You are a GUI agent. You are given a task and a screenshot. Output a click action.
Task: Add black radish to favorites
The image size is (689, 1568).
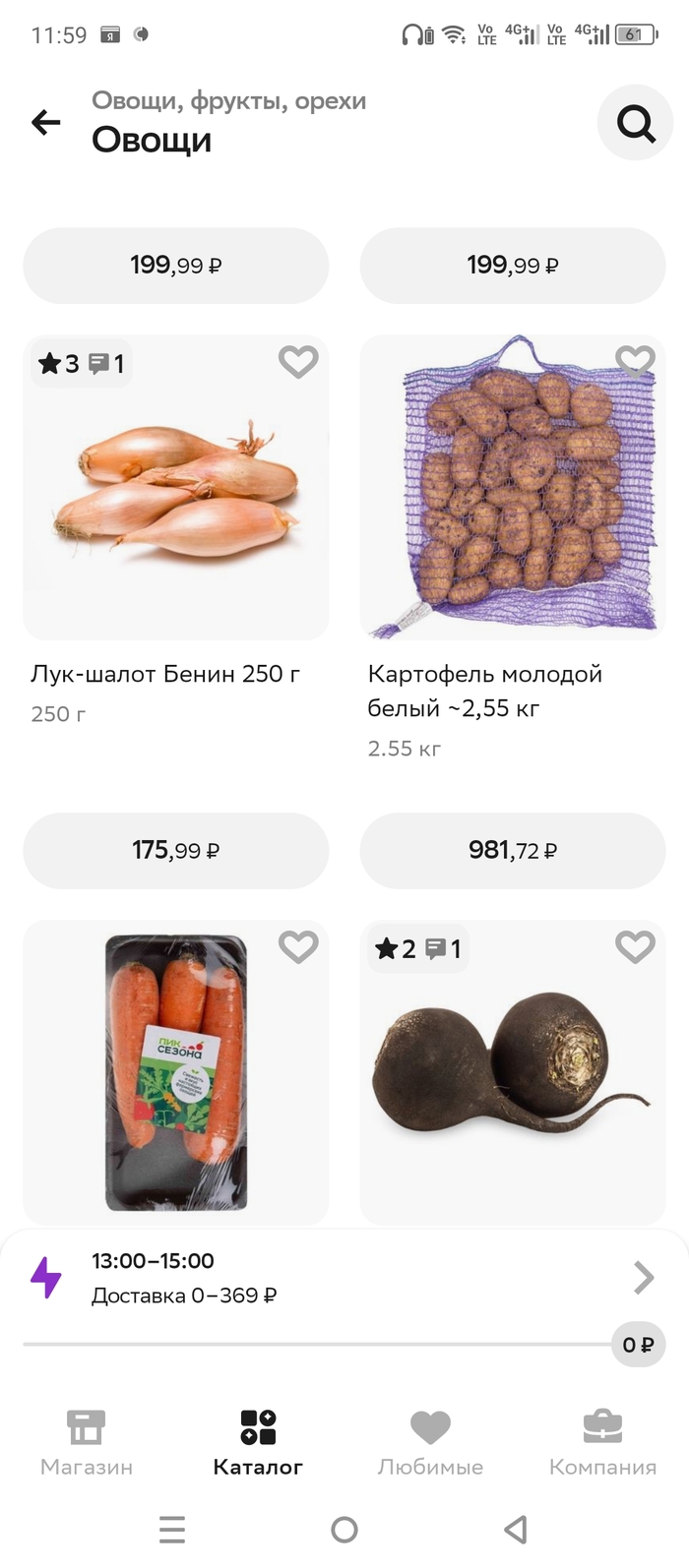pyautogui.click(x=635, y=947)
